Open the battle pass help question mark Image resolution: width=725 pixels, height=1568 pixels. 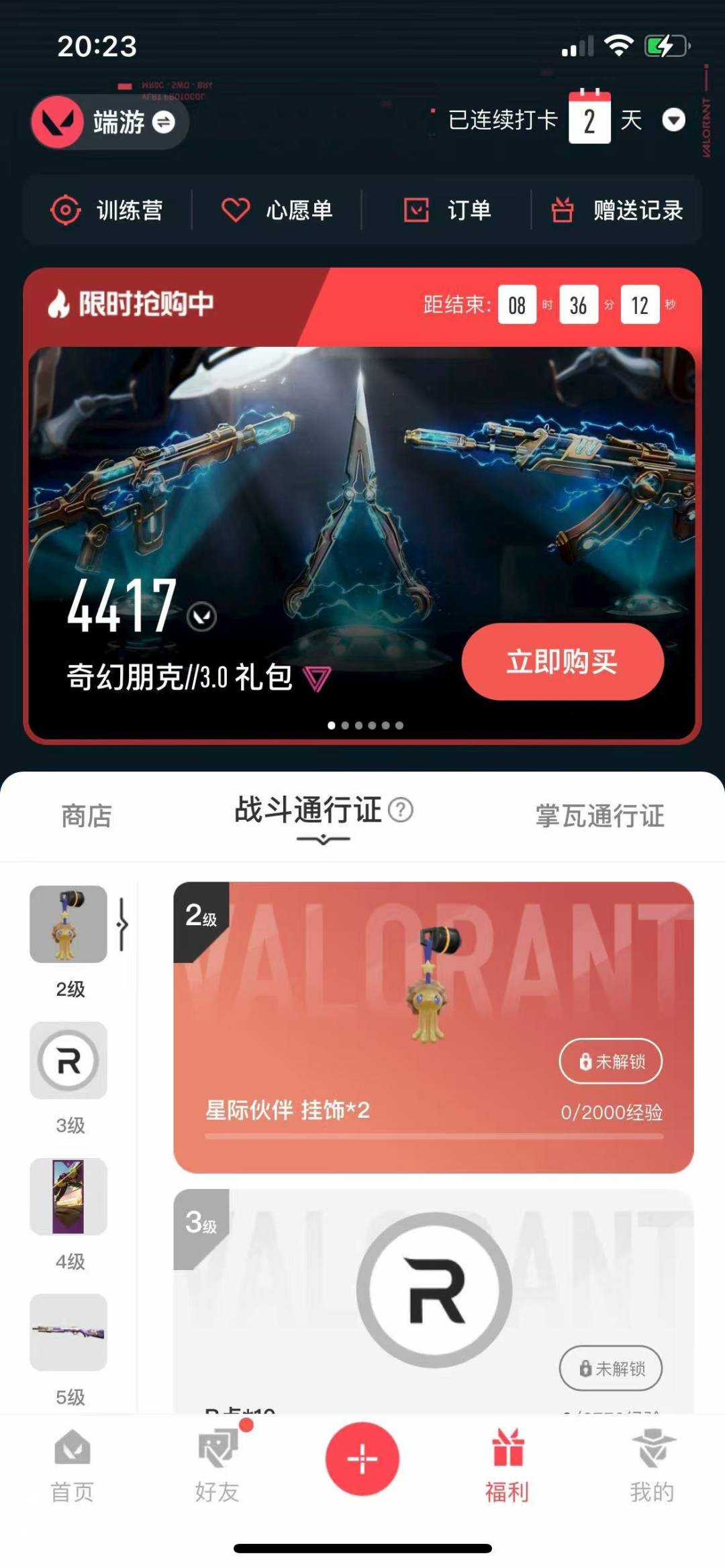401,810
